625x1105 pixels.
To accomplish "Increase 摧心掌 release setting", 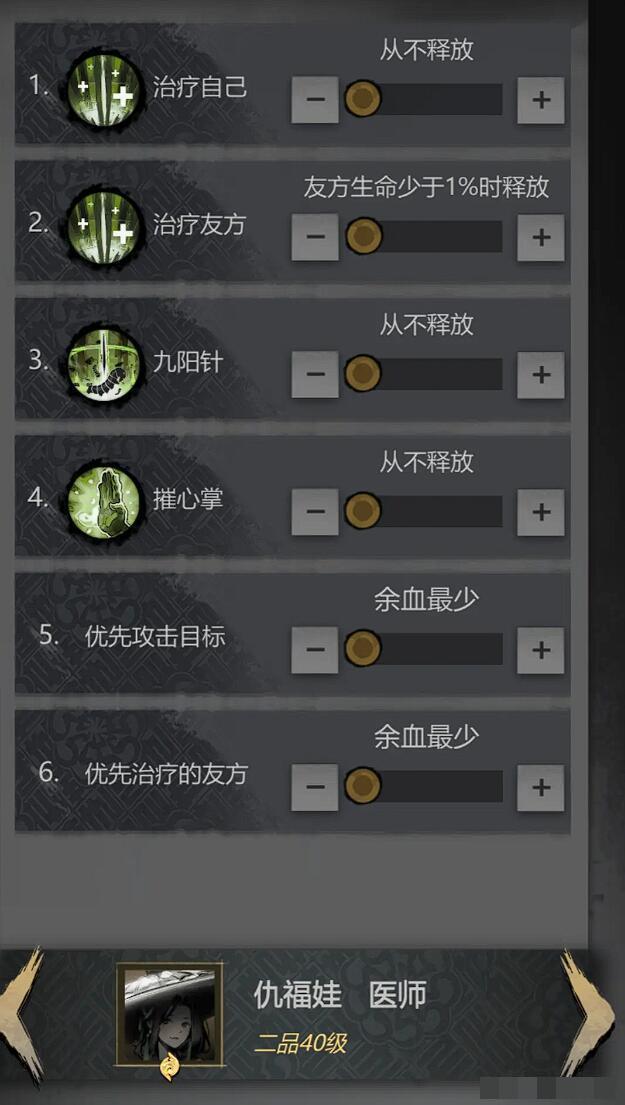I will click(x=540, y=512).
